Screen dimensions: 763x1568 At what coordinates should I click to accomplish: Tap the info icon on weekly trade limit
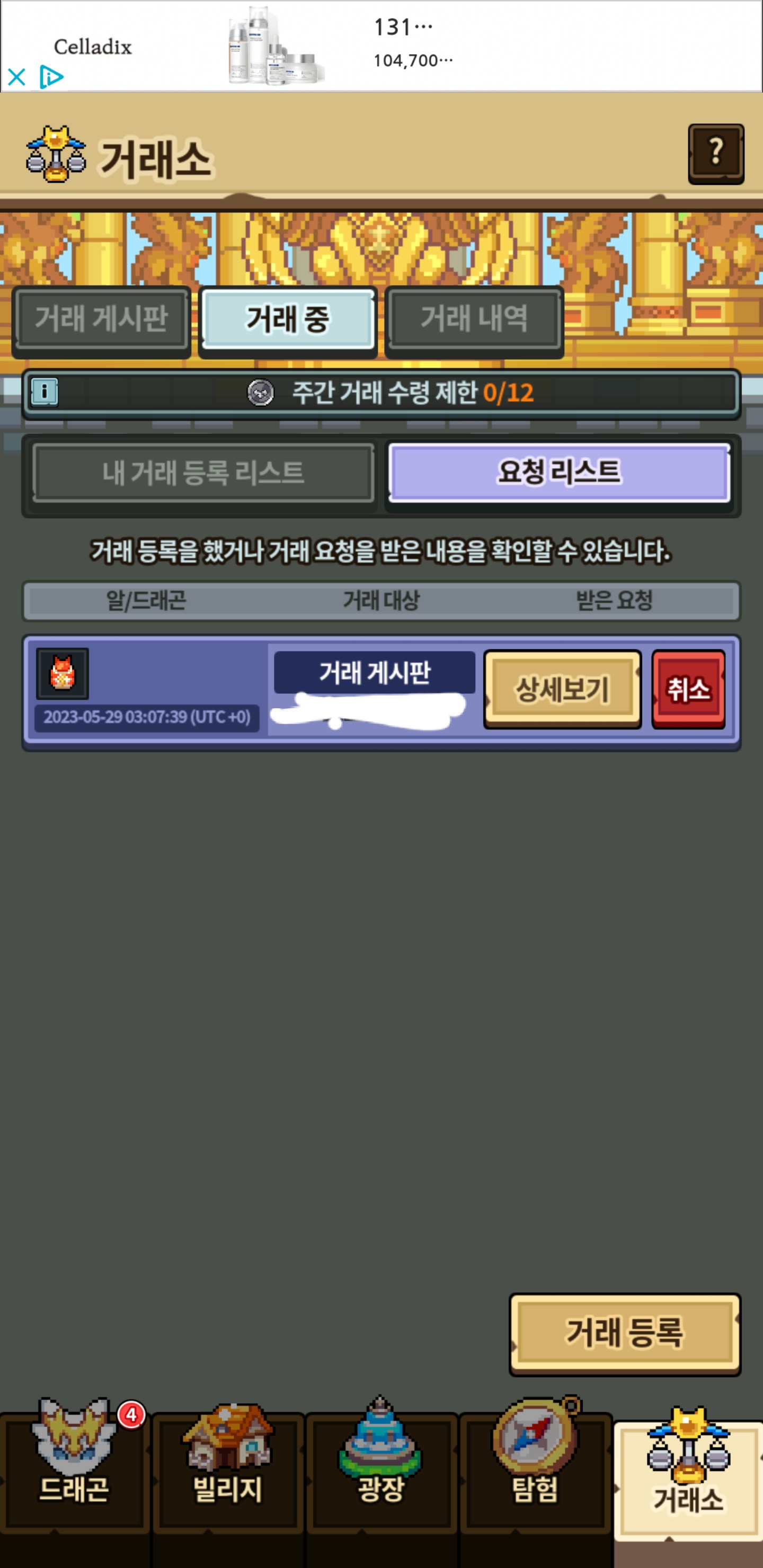click(45, 391)
